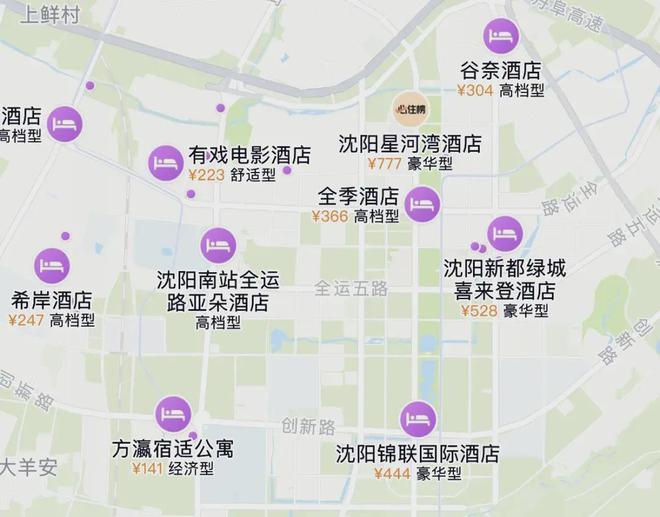Tap the 全季酒店 hotel marker
This screenshot has height=517, width=660.
422,203
